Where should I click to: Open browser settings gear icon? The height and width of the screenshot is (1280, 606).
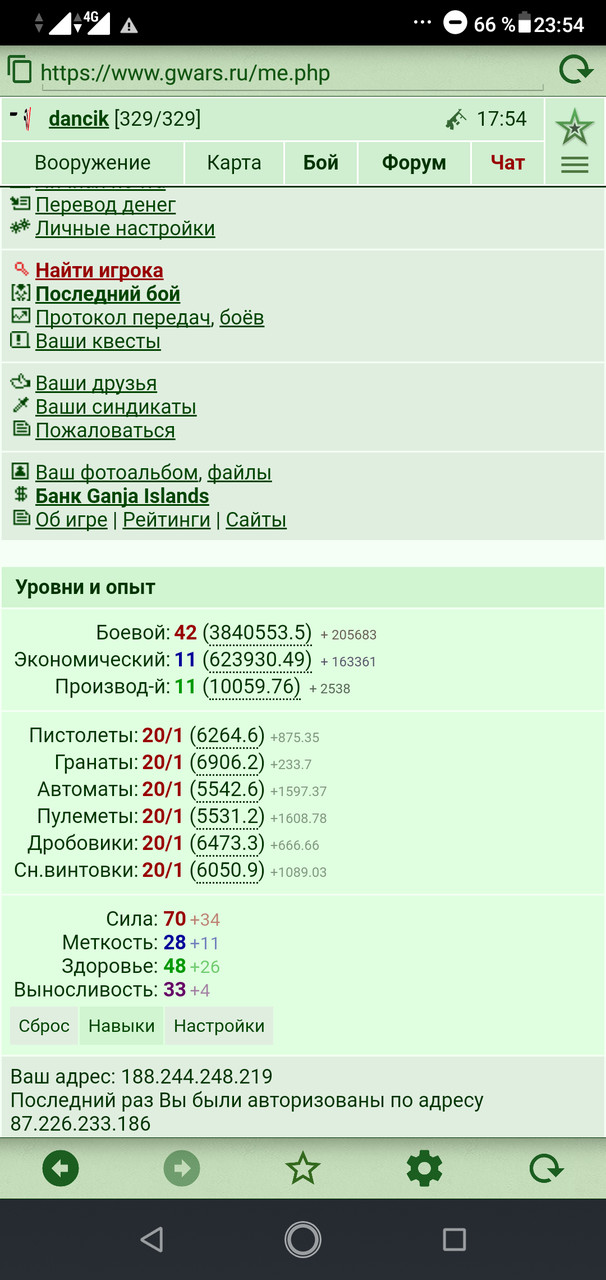click(424, 1168)
